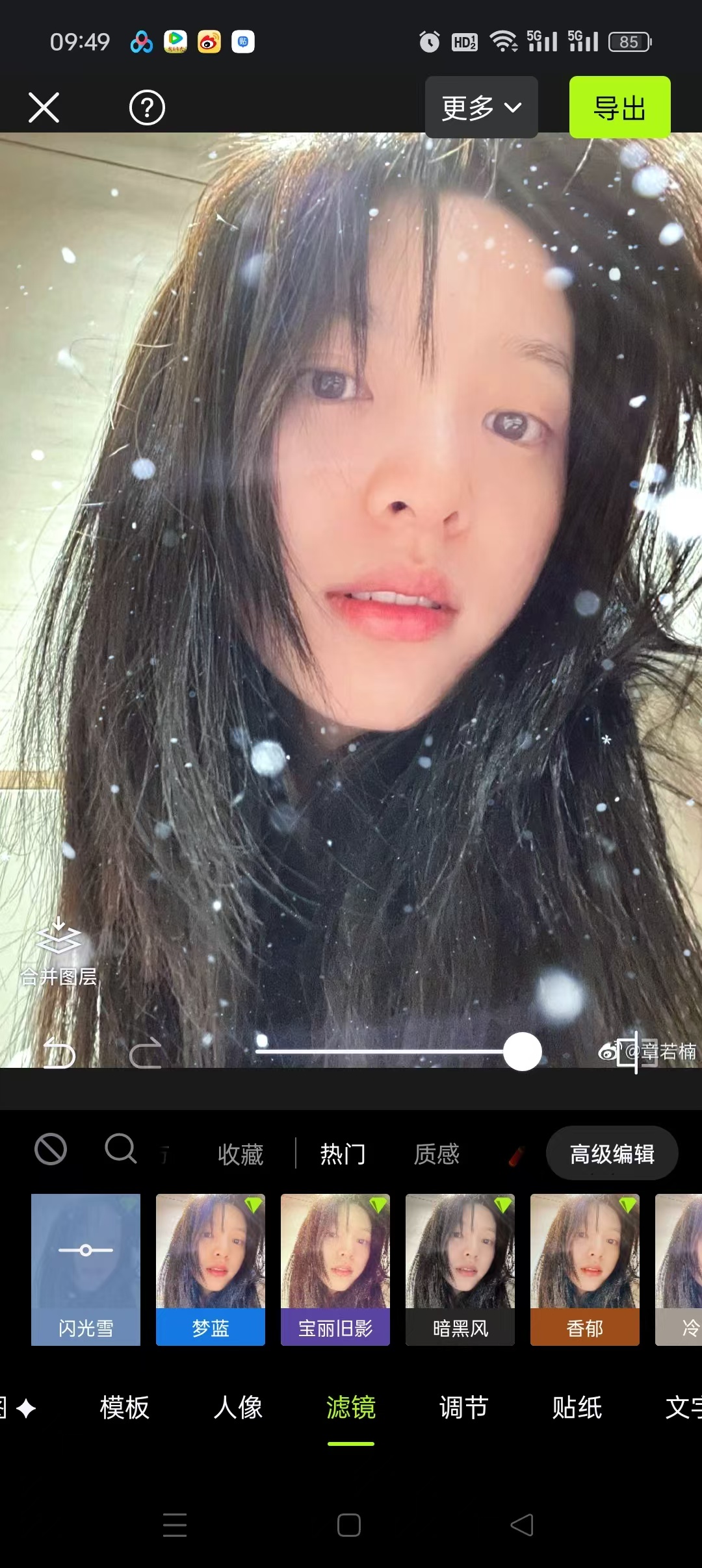Open 高级编辑 advanced editing
The image size is (702, 1568).
612,1154
